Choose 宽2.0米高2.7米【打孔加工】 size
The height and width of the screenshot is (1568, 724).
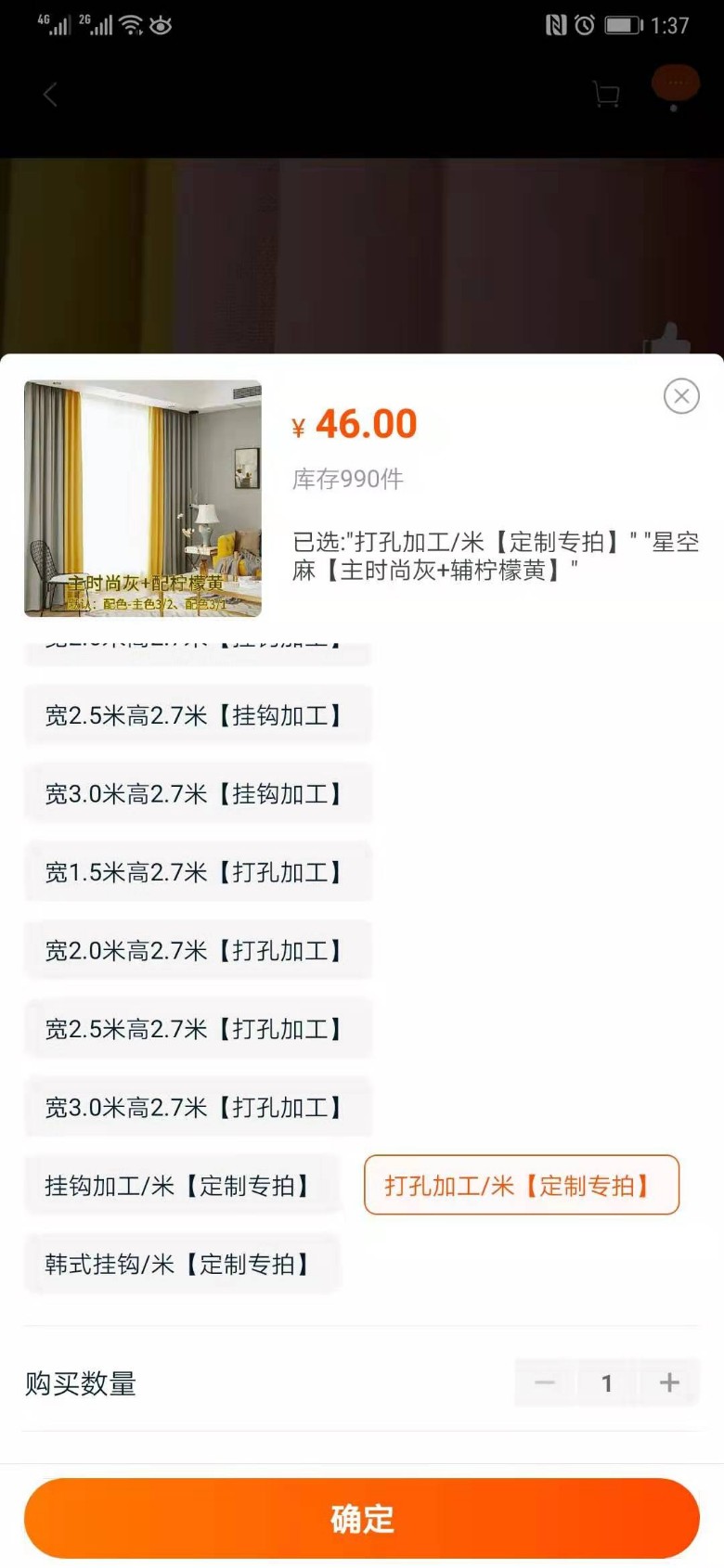click(197, 951)
